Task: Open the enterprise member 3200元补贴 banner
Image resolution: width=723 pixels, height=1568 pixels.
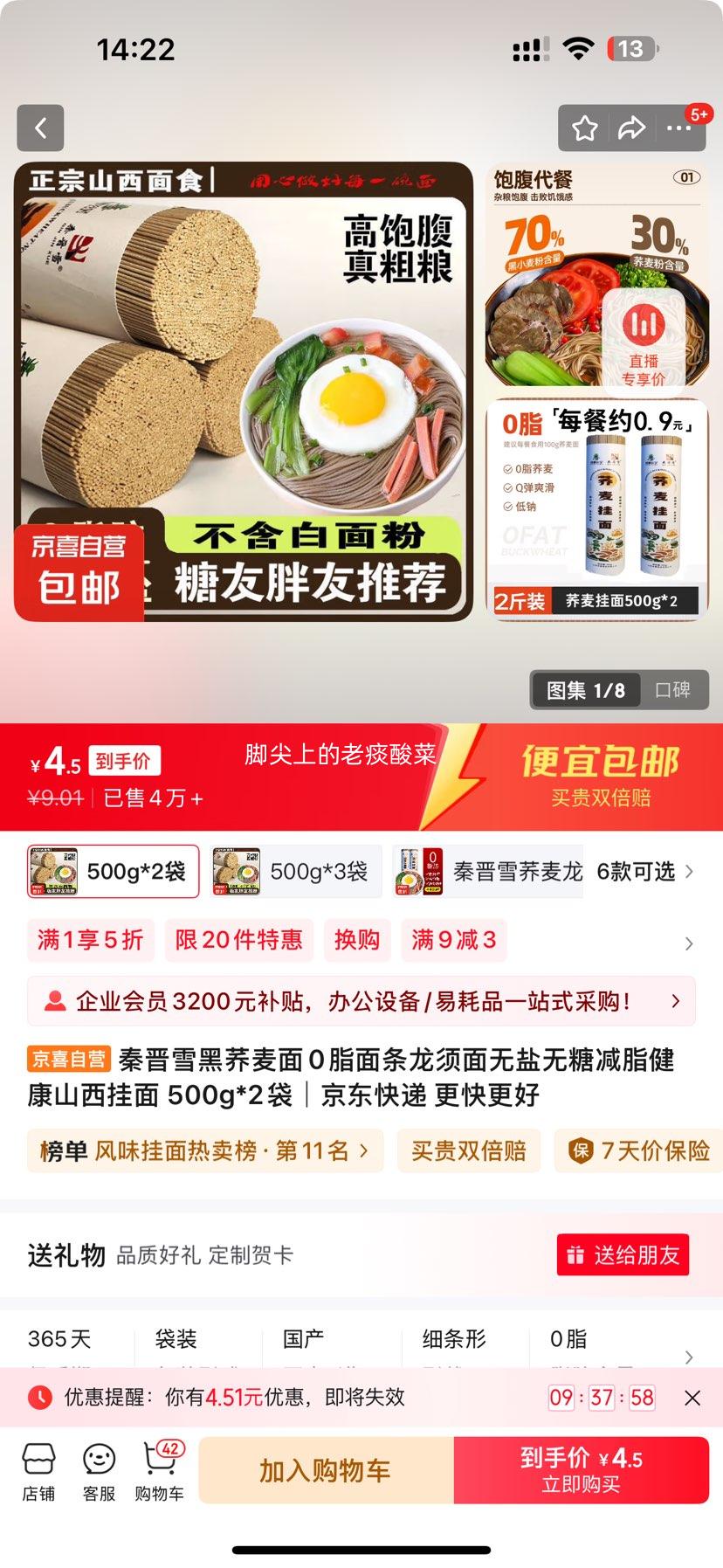Action: 349,1002
